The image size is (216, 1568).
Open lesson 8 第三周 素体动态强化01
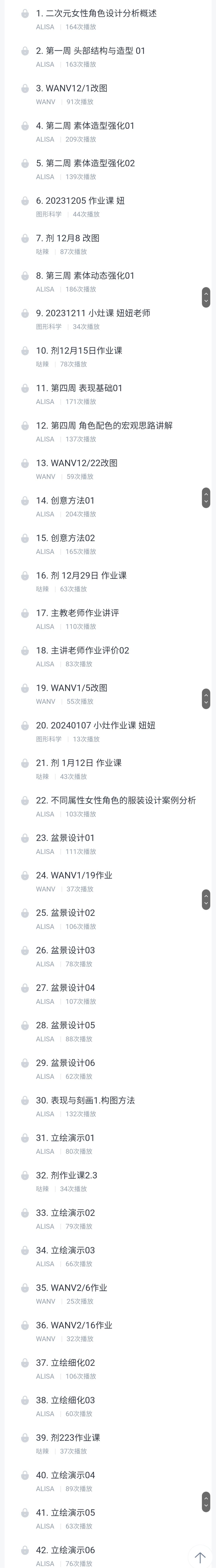pyautogui.click(x=85, y=276)
